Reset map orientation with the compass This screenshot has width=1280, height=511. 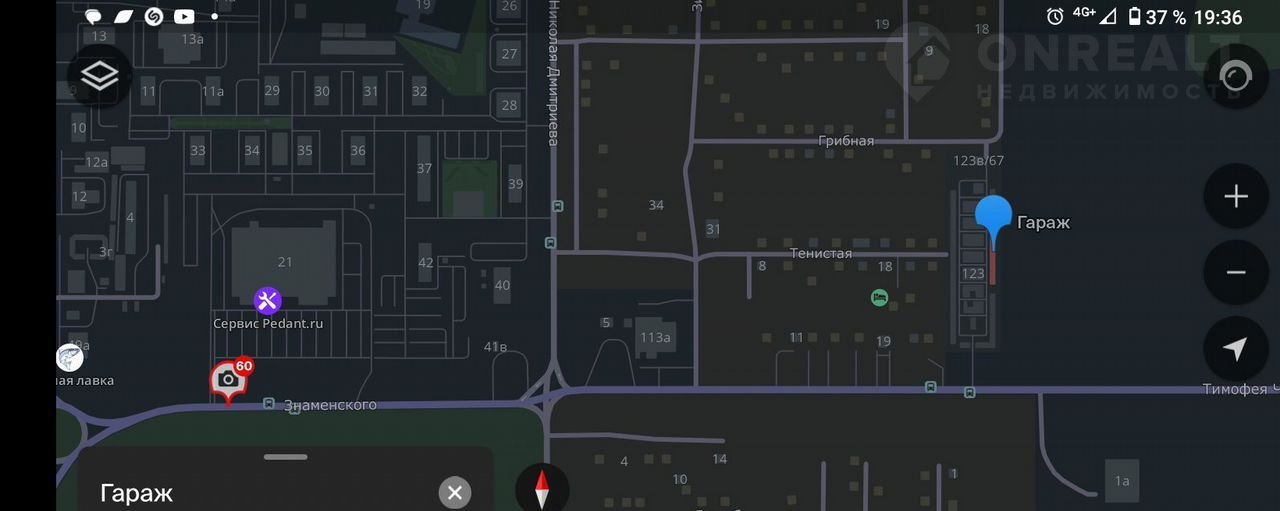(x=542, y=490)
